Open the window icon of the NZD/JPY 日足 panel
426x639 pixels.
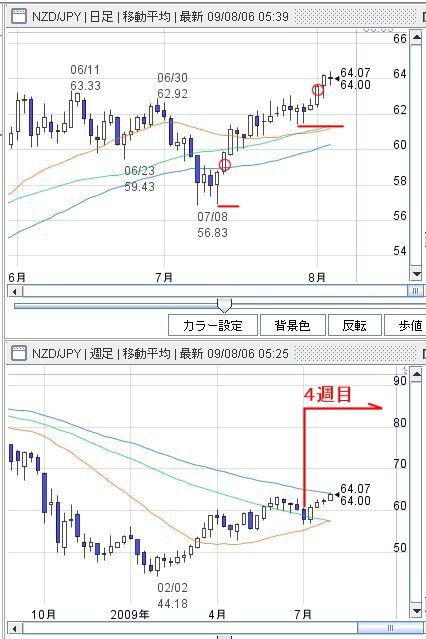tap(18, 16)
